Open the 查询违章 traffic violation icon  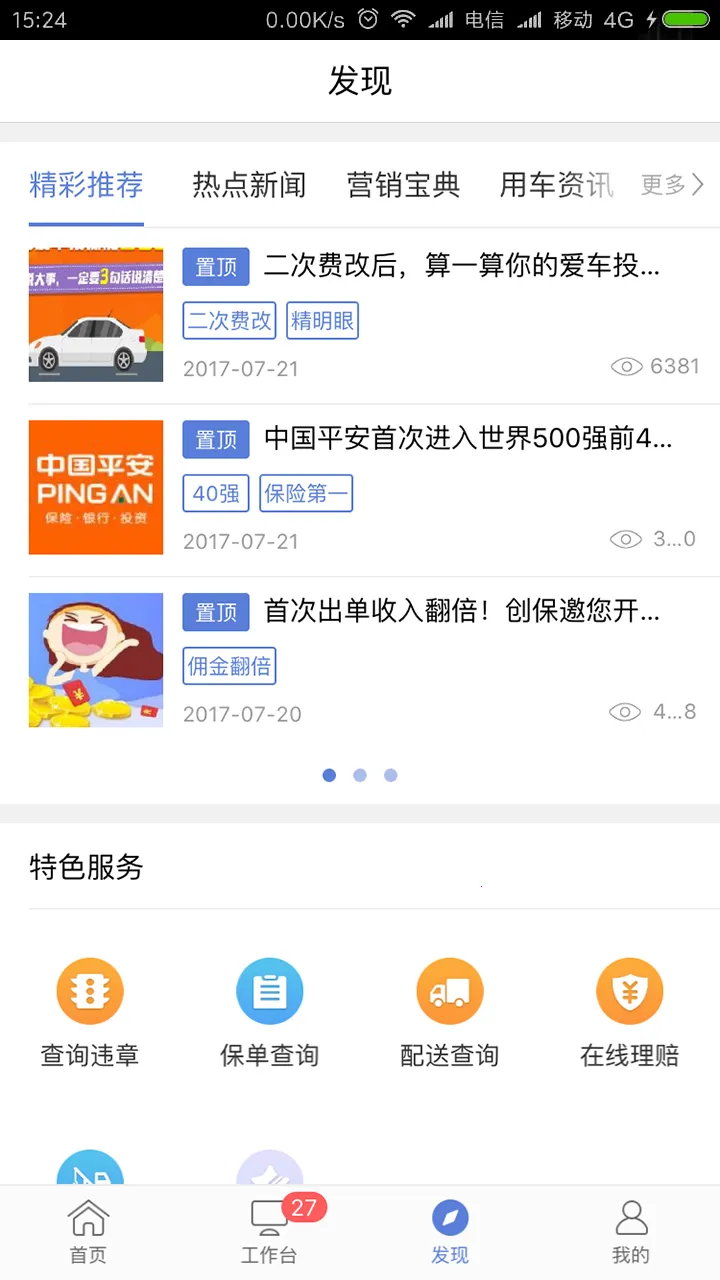tap(89, 990)
